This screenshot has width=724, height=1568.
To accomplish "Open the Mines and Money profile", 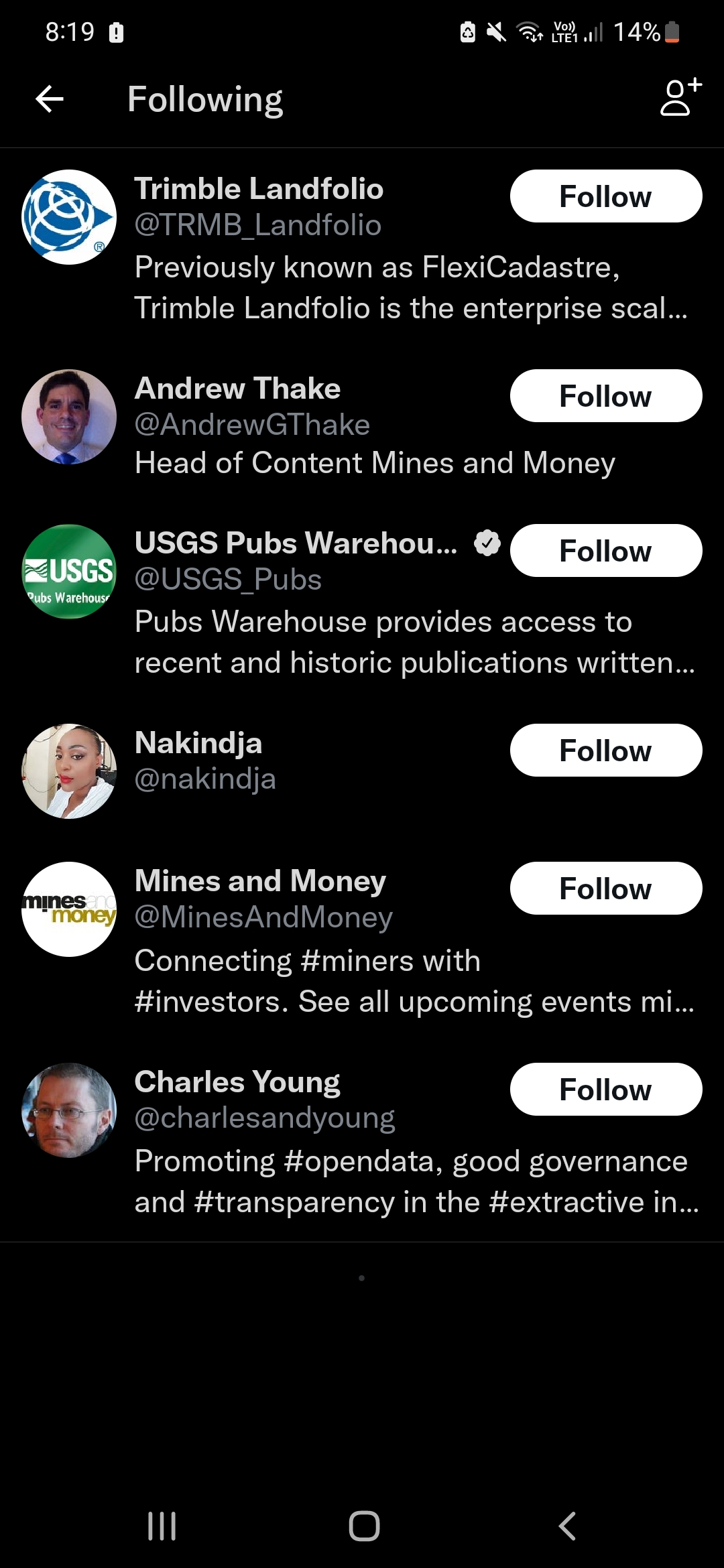I will [x=260, y=881].
